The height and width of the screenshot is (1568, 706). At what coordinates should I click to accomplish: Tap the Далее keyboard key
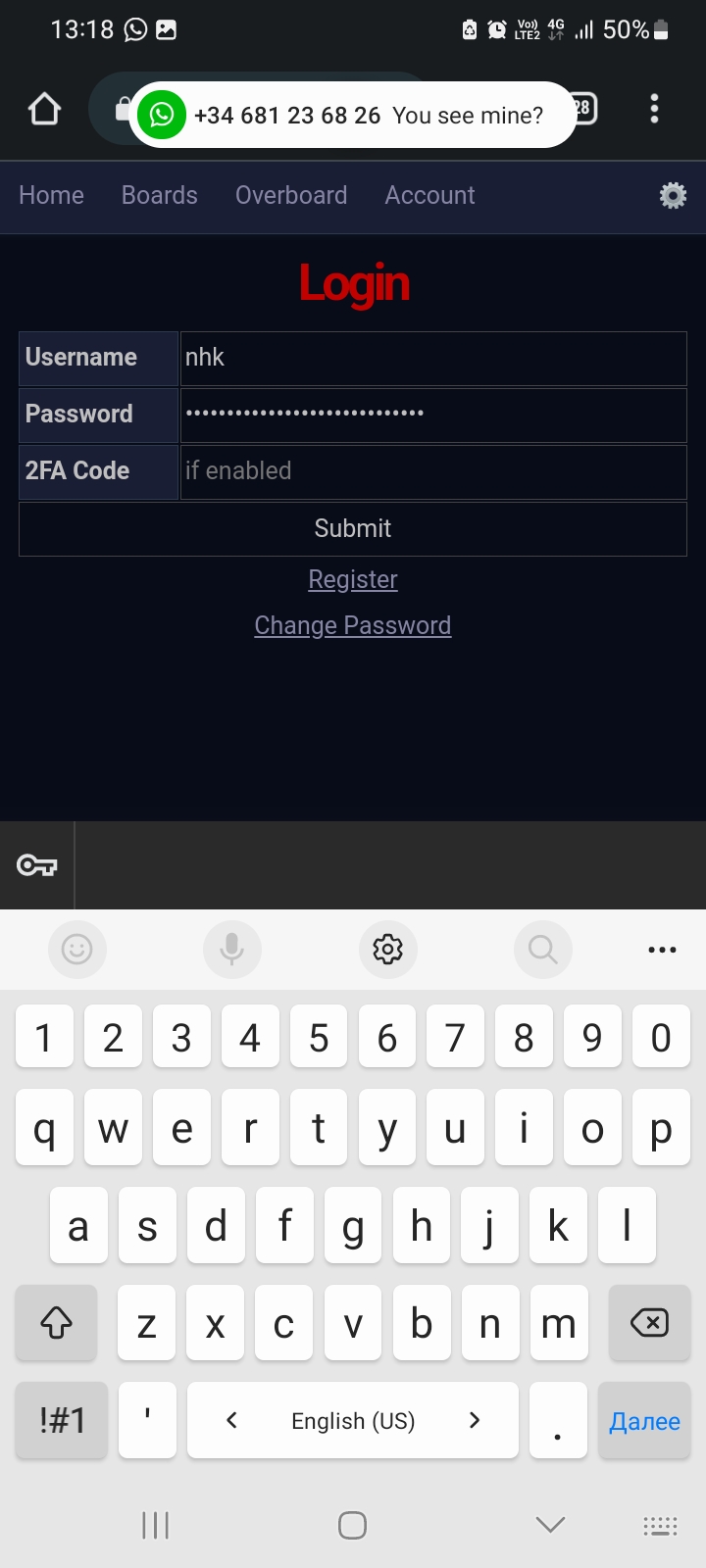point(644,1421)
